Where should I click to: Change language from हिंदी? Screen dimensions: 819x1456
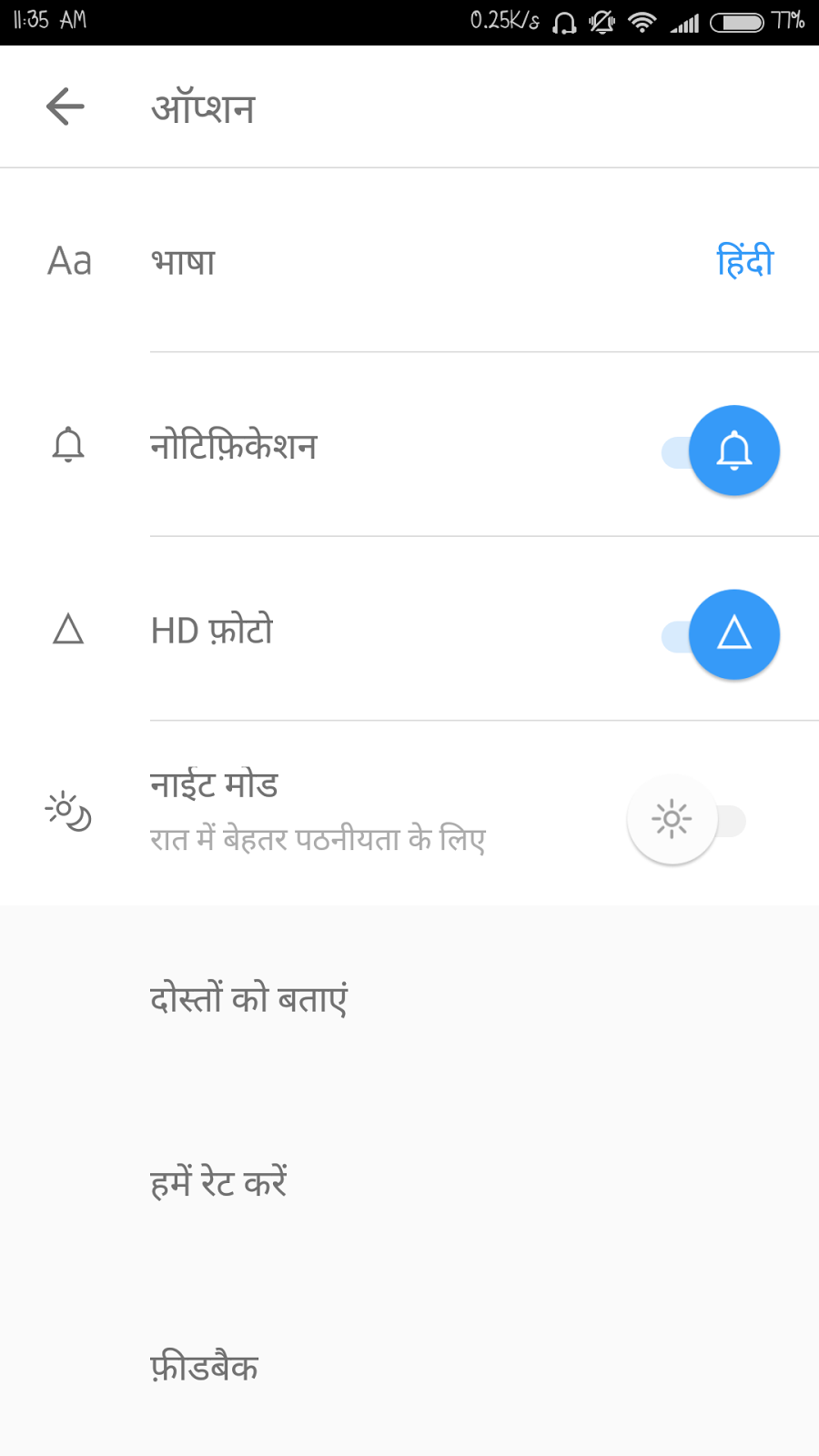(x=744, y=261)
